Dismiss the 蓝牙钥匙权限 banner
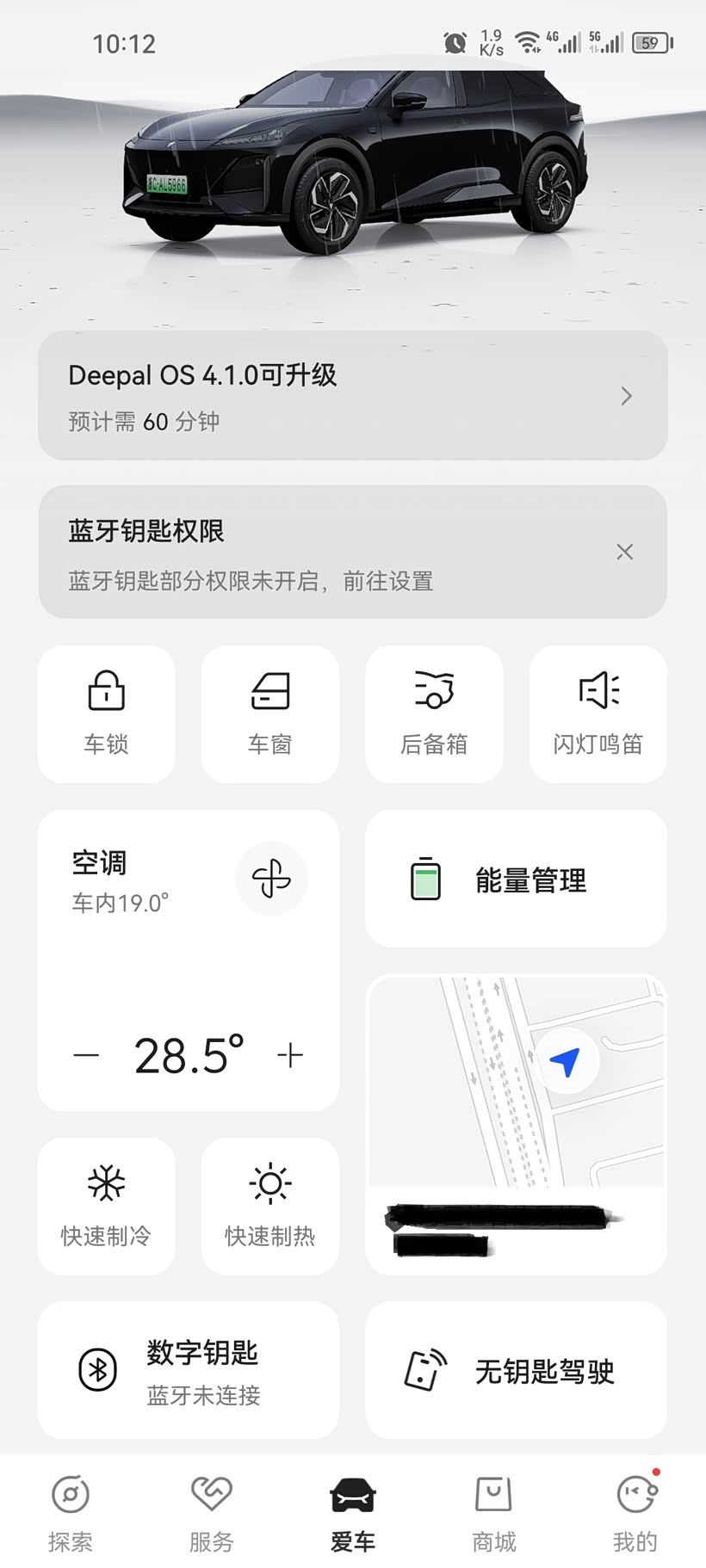This screenshot has height=1568, width=706. pos(625,552)
